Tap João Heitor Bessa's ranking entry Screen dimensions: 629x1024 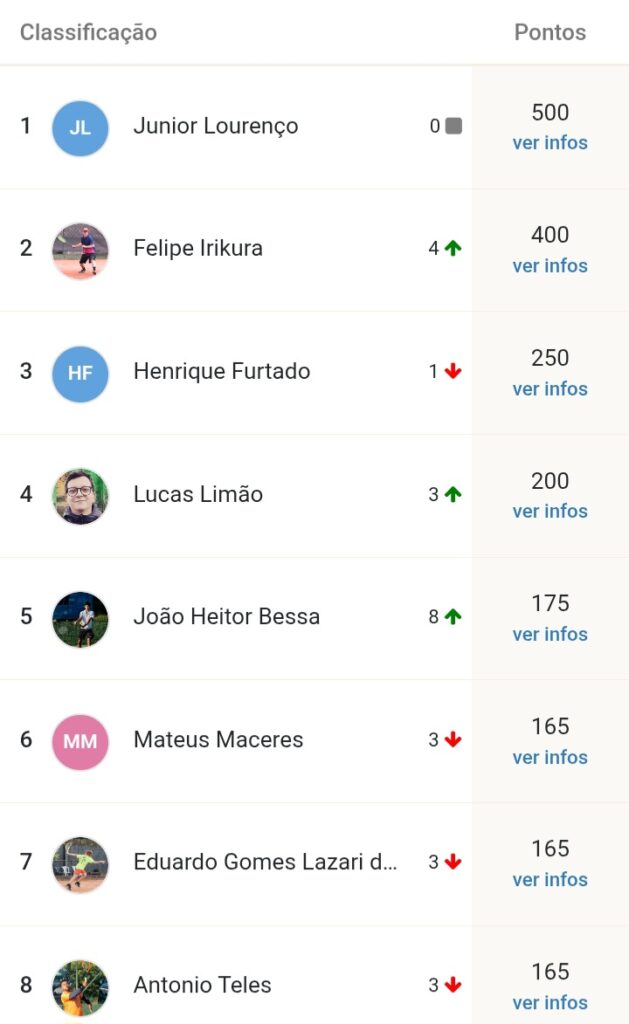pos(314,618)
